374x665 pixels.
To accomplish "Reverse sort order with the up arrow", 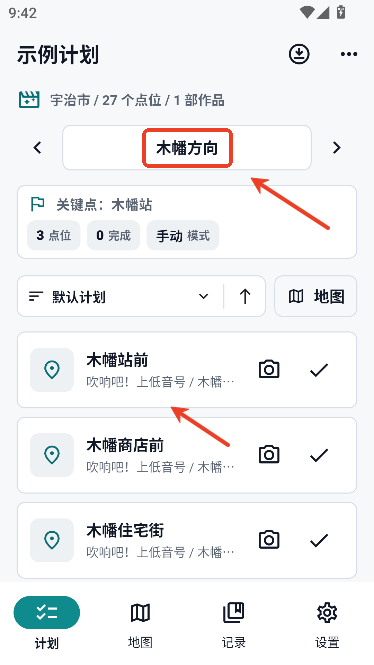I will pyautogui.click(x=245, y=296).
